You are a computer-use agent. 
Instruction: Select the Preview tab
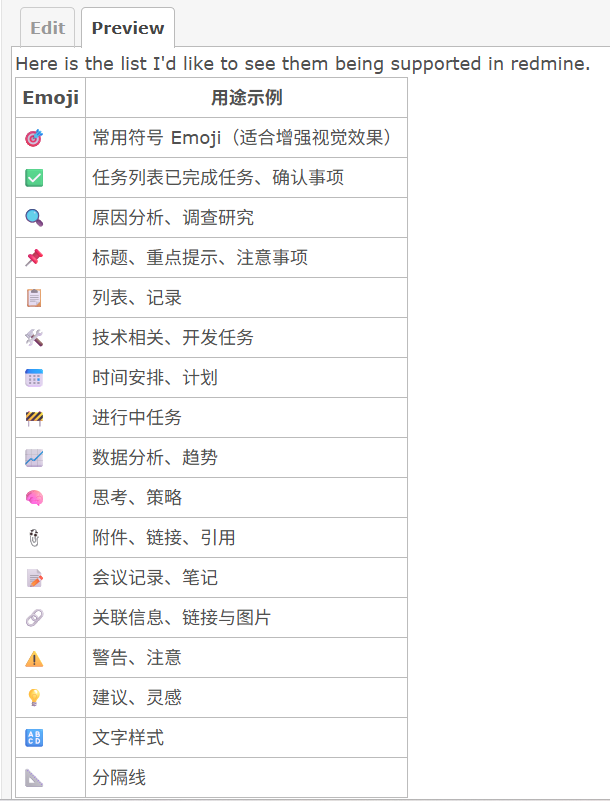coord(127,28)
